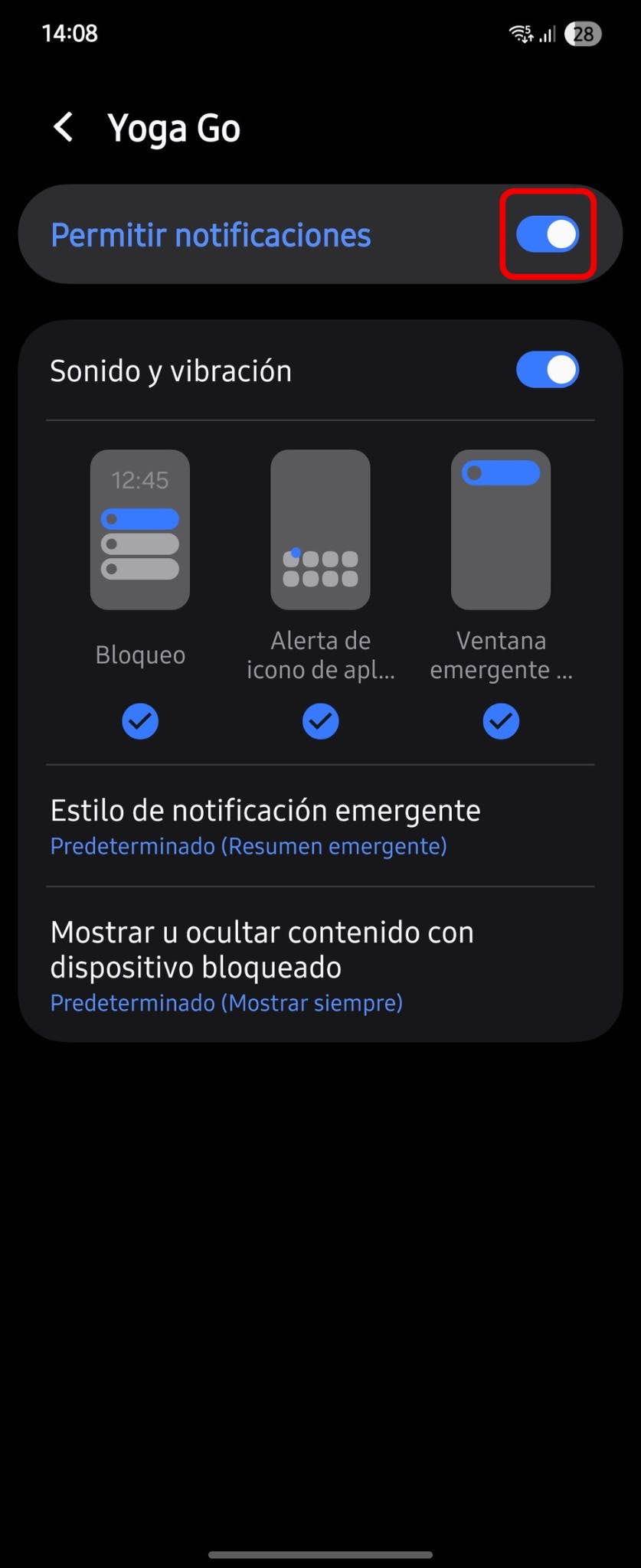641x1568 pixels.
Task: Go back from Yoga Go settings
Action: pyautogui.click(x=64, y=127)
